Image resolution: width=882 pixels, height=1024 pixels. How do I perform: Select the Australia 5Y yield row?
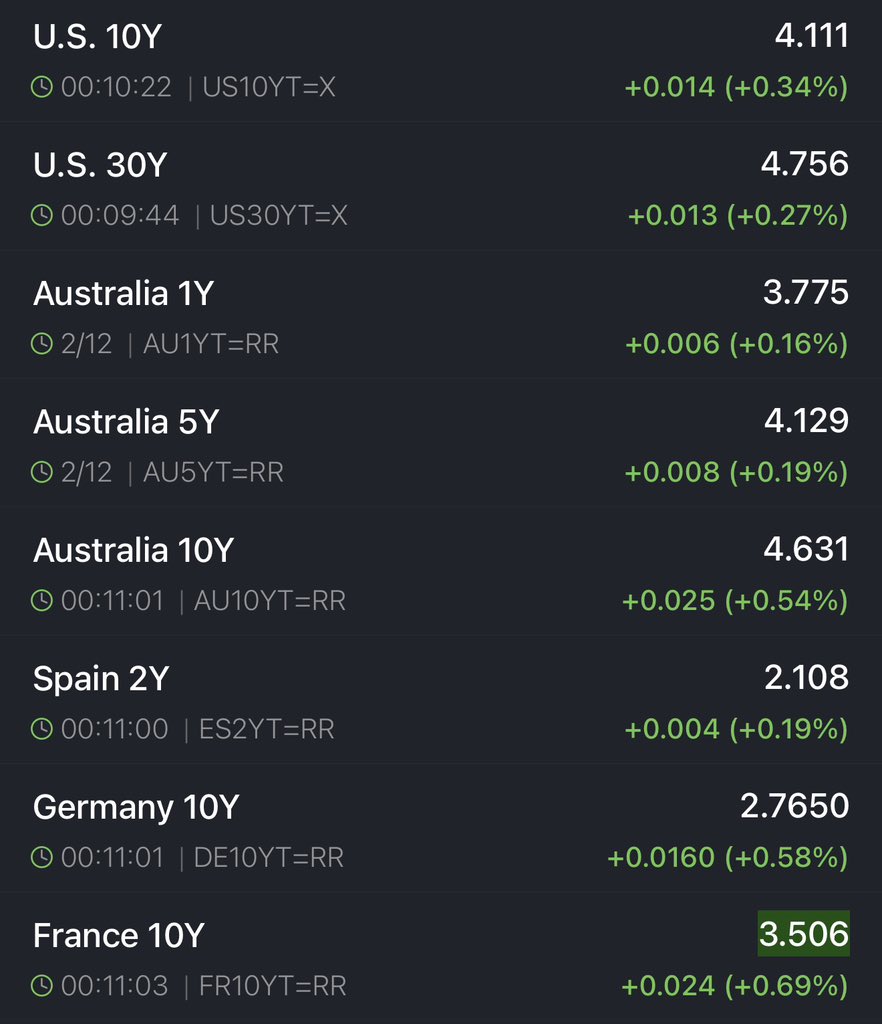pyautogui.click(x=440, y=444)
